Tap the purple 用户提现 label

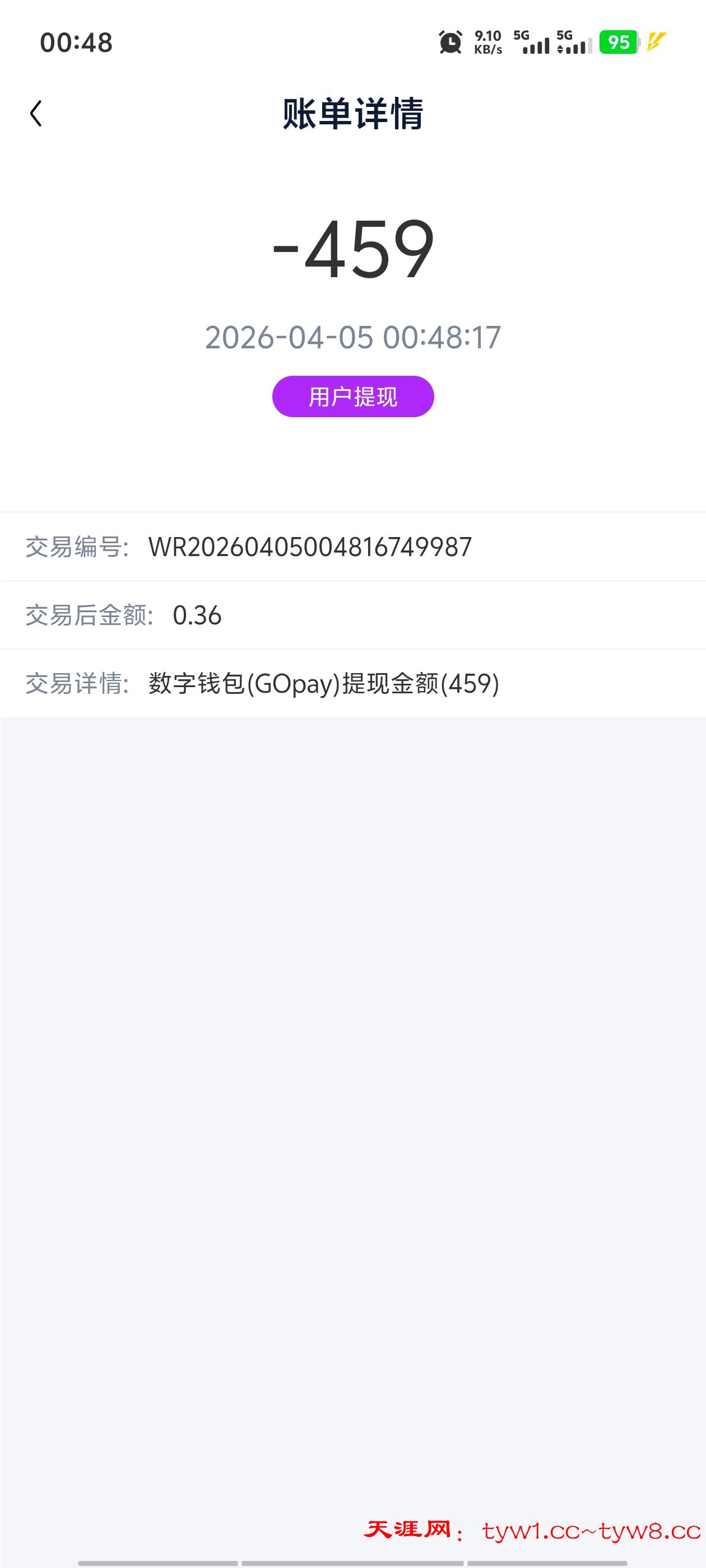tap(354, 396)
